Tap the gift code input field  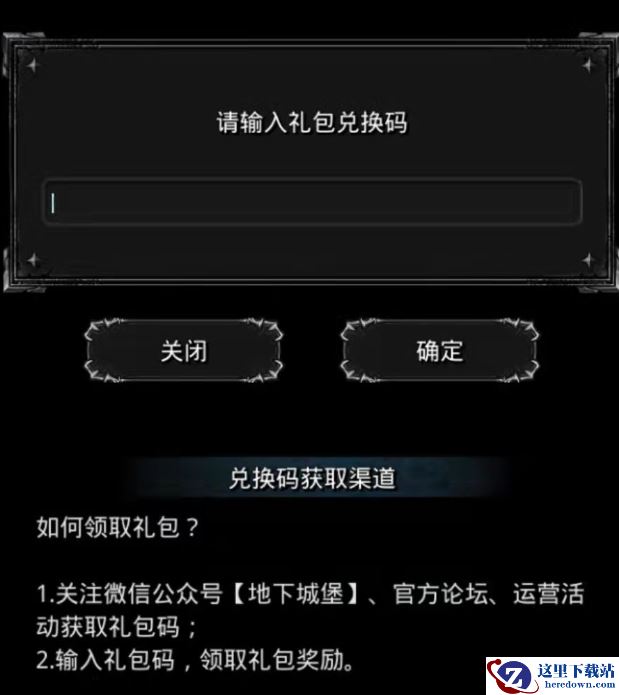pos(310,203)
